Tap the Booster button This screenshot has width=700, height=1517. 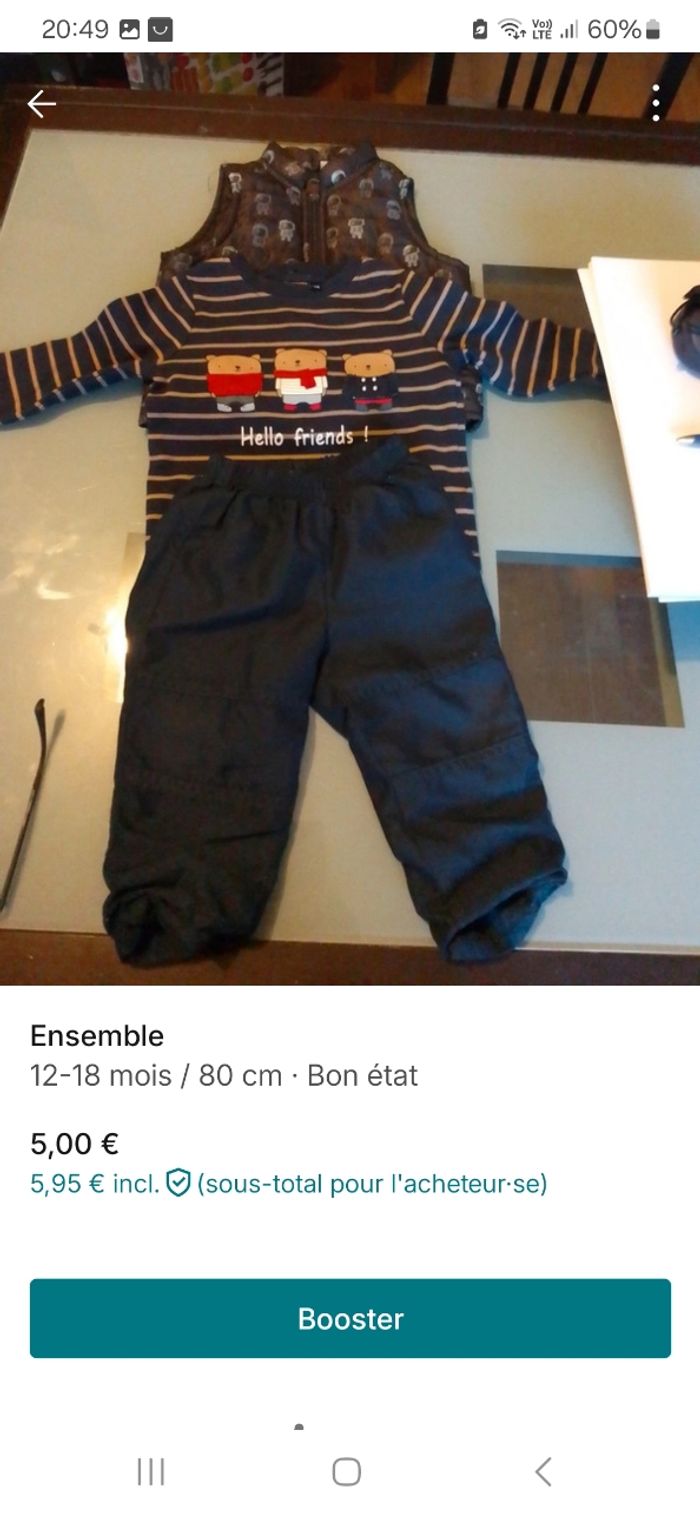pyautogui.click(x=350, y=1318)
